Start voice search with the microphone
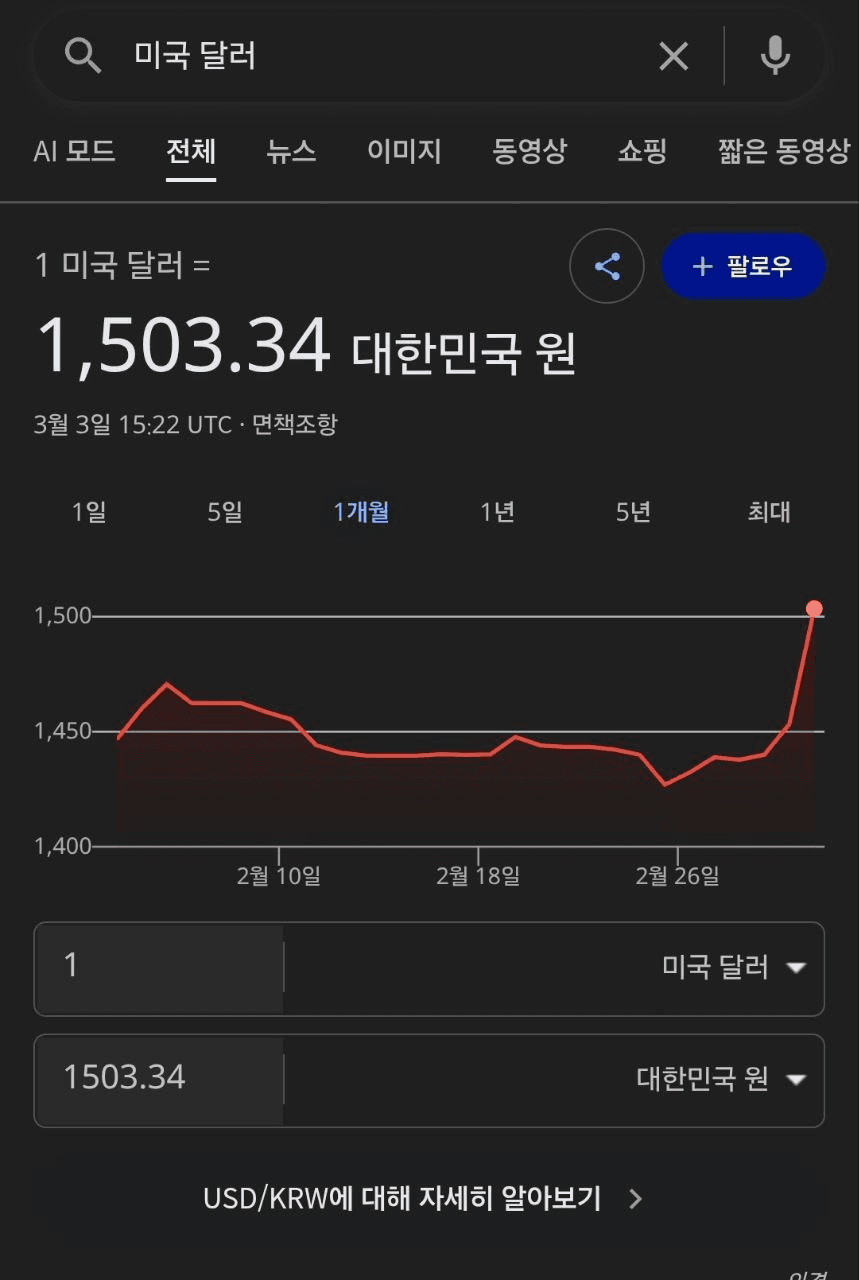859x1280 pixels. coord(775,57)
